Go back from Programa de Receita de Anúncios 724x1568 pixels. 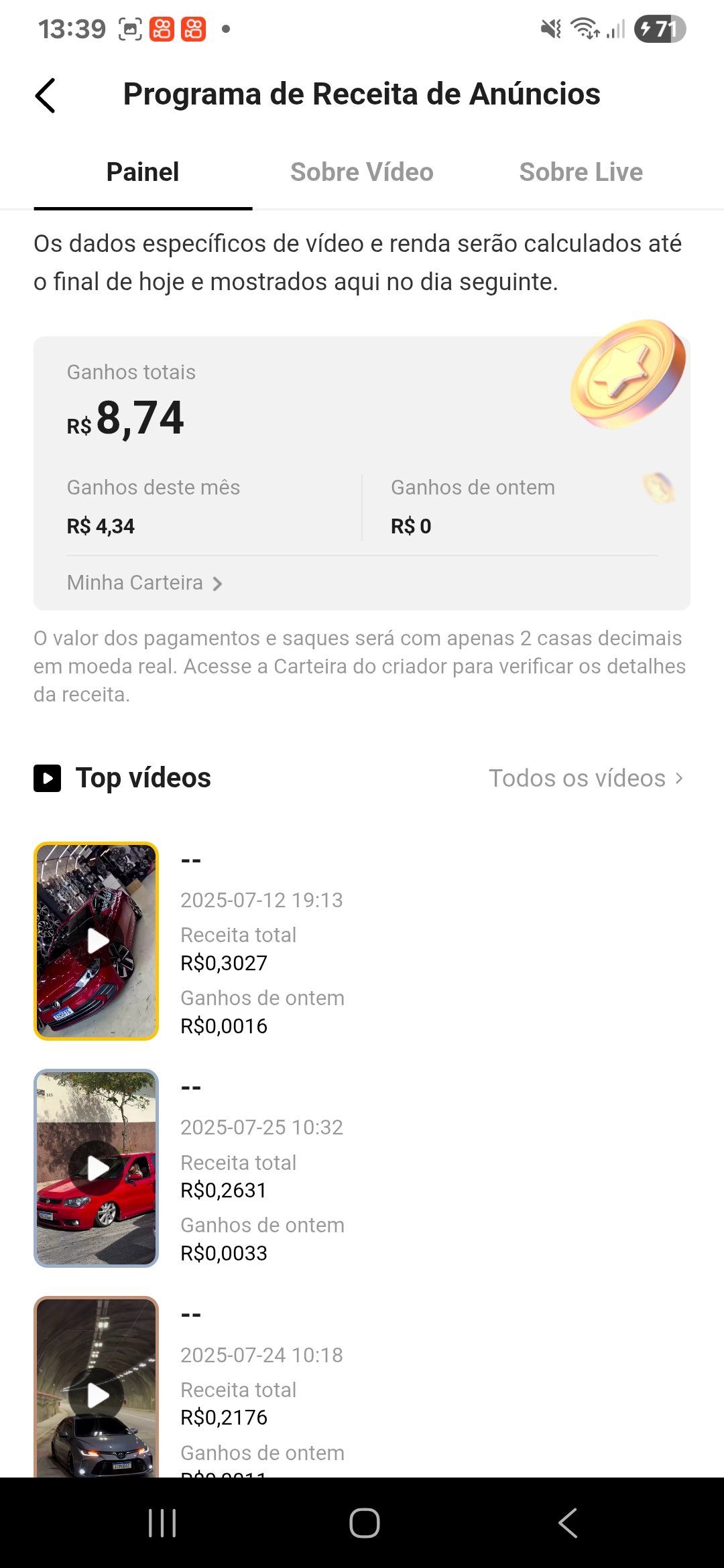coord(46,95)
